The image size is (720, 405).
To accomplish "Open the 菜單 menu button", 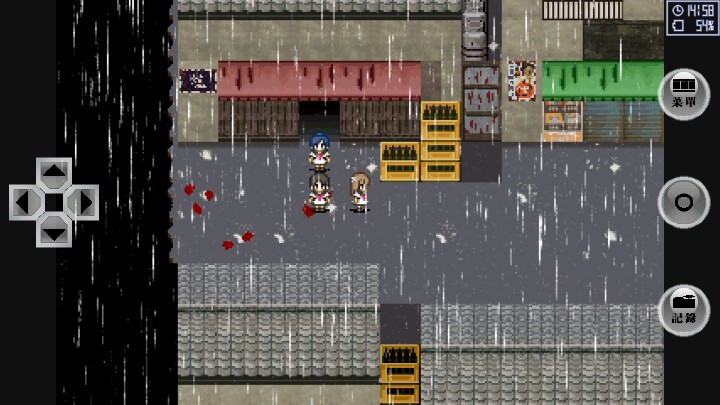I will pos(684,94).
